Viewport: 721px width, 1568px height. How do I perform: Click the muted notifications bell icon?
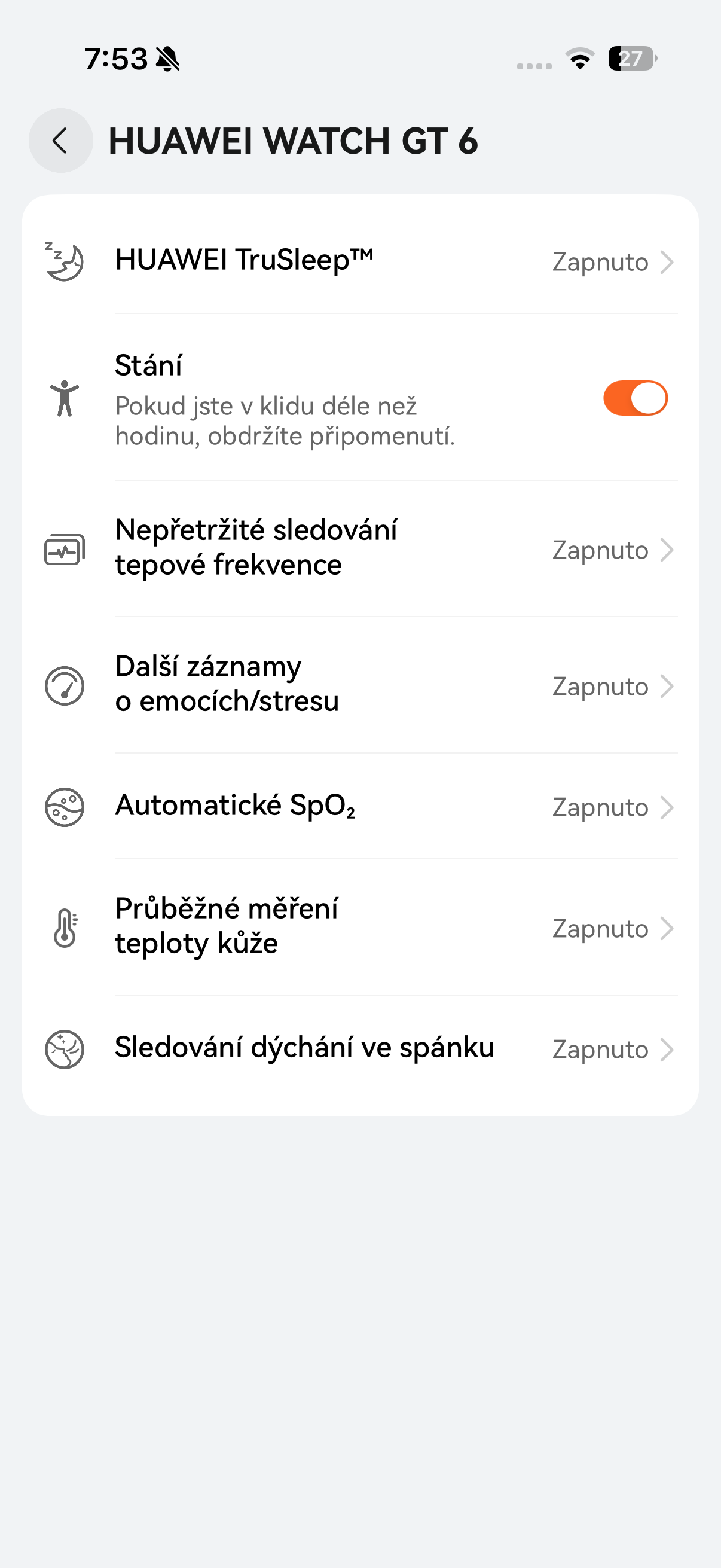(168, 58)
